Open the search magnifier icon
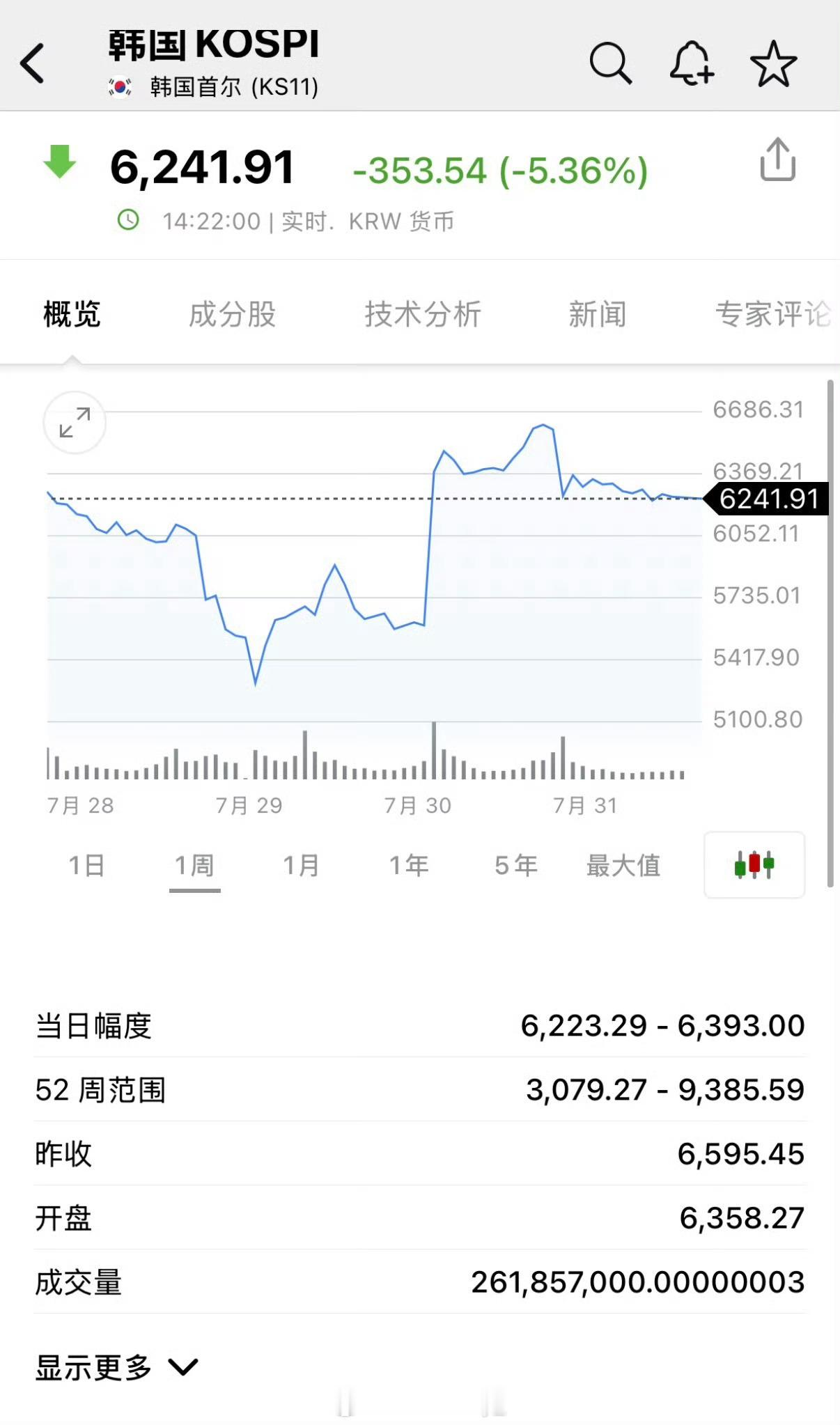The width and height of the screenshot is (840, 1425). pos(611,63)
